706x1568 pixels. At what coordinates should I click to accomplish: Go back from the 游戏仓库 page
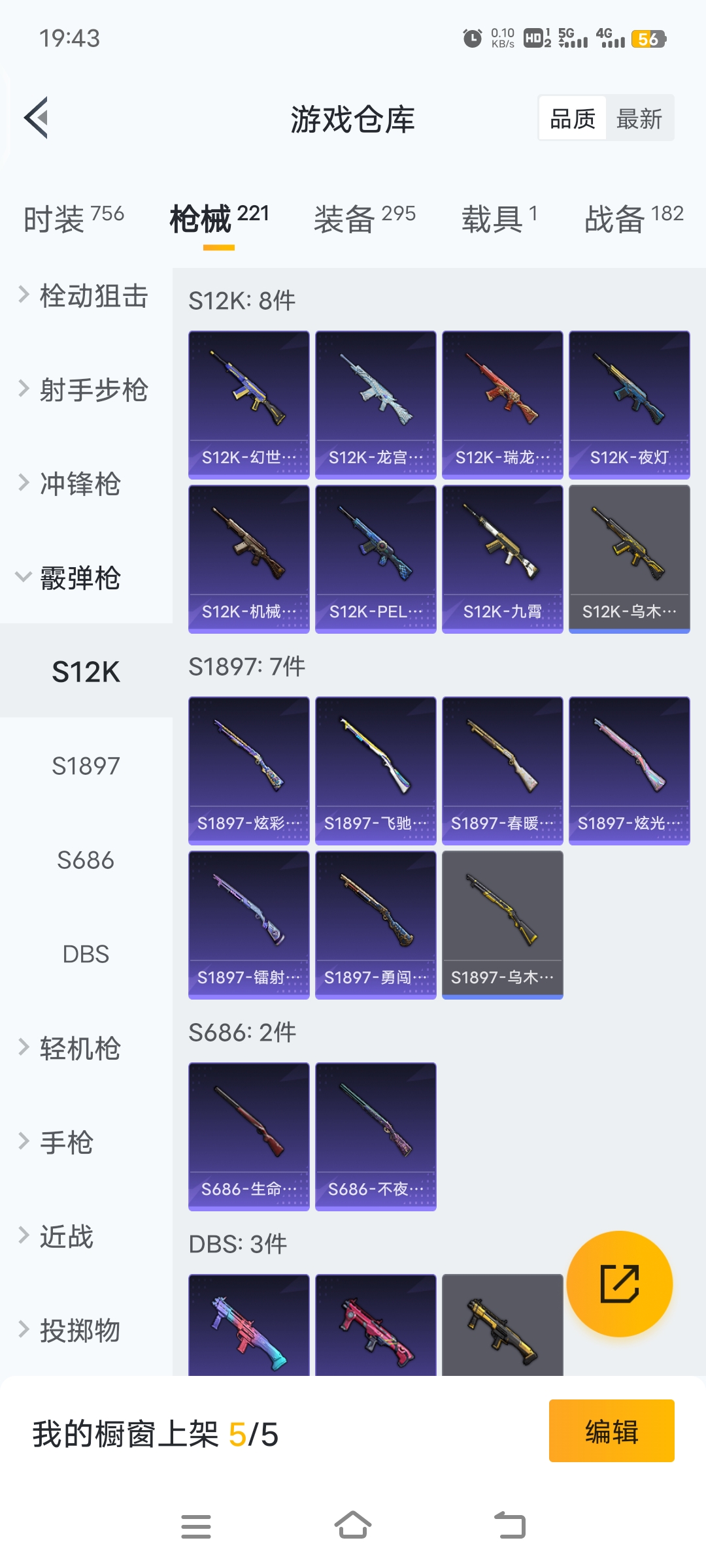tap(37, 118)
